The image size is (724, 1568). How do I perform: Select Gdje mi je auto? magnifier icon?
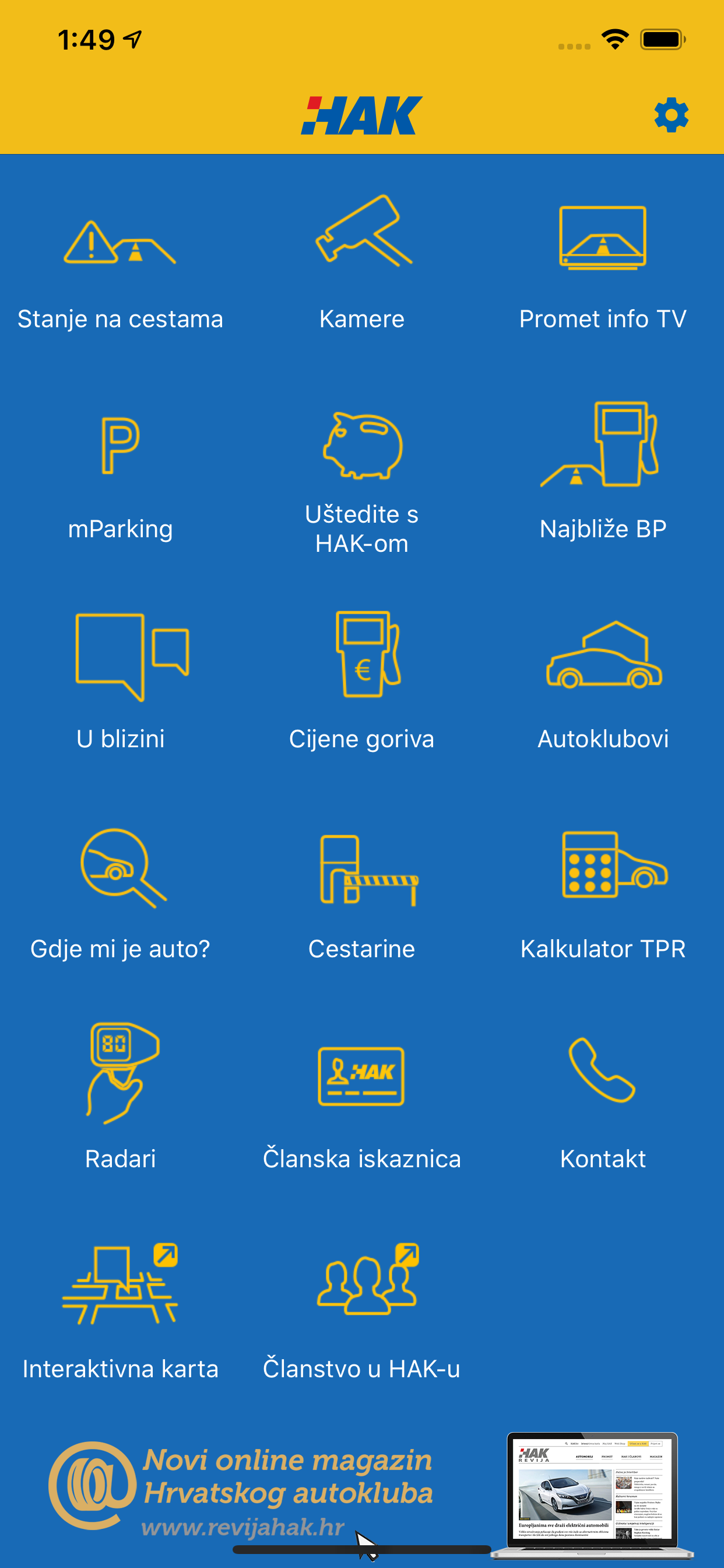(122, 870)
